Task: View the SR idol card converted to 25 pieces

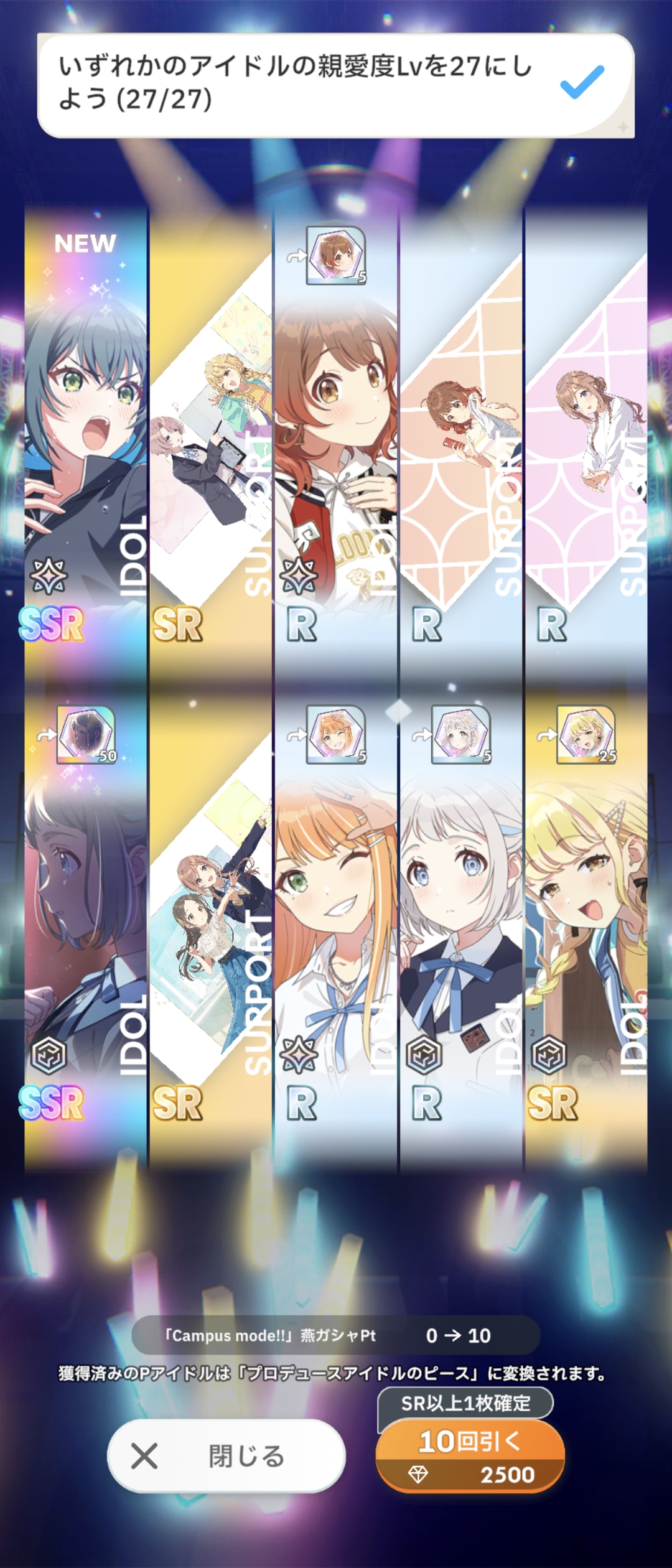Action: tap(586, 930)
